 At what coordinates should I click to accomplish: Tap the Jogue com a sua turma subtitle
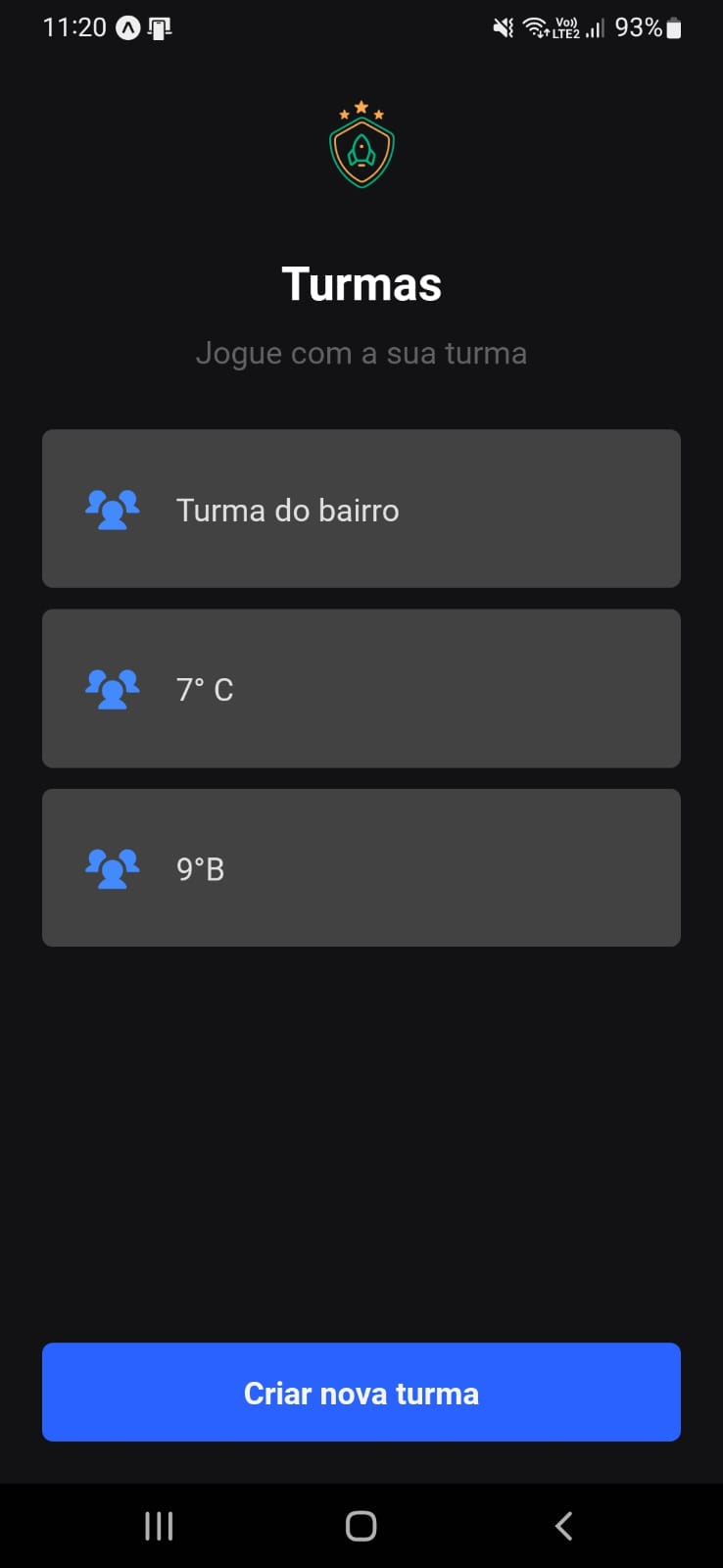361,353
